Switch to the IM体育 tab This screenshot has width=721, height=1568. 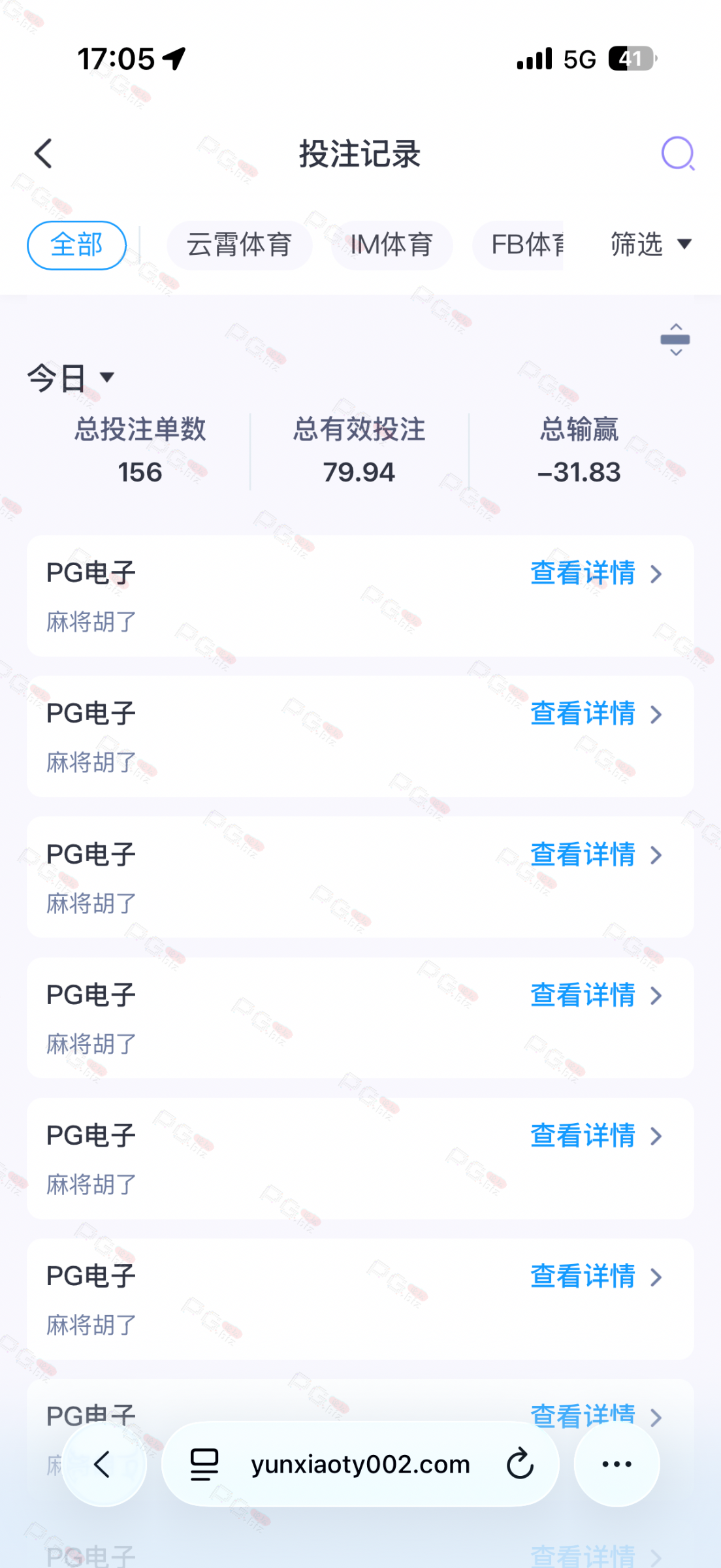click(392, 246)
